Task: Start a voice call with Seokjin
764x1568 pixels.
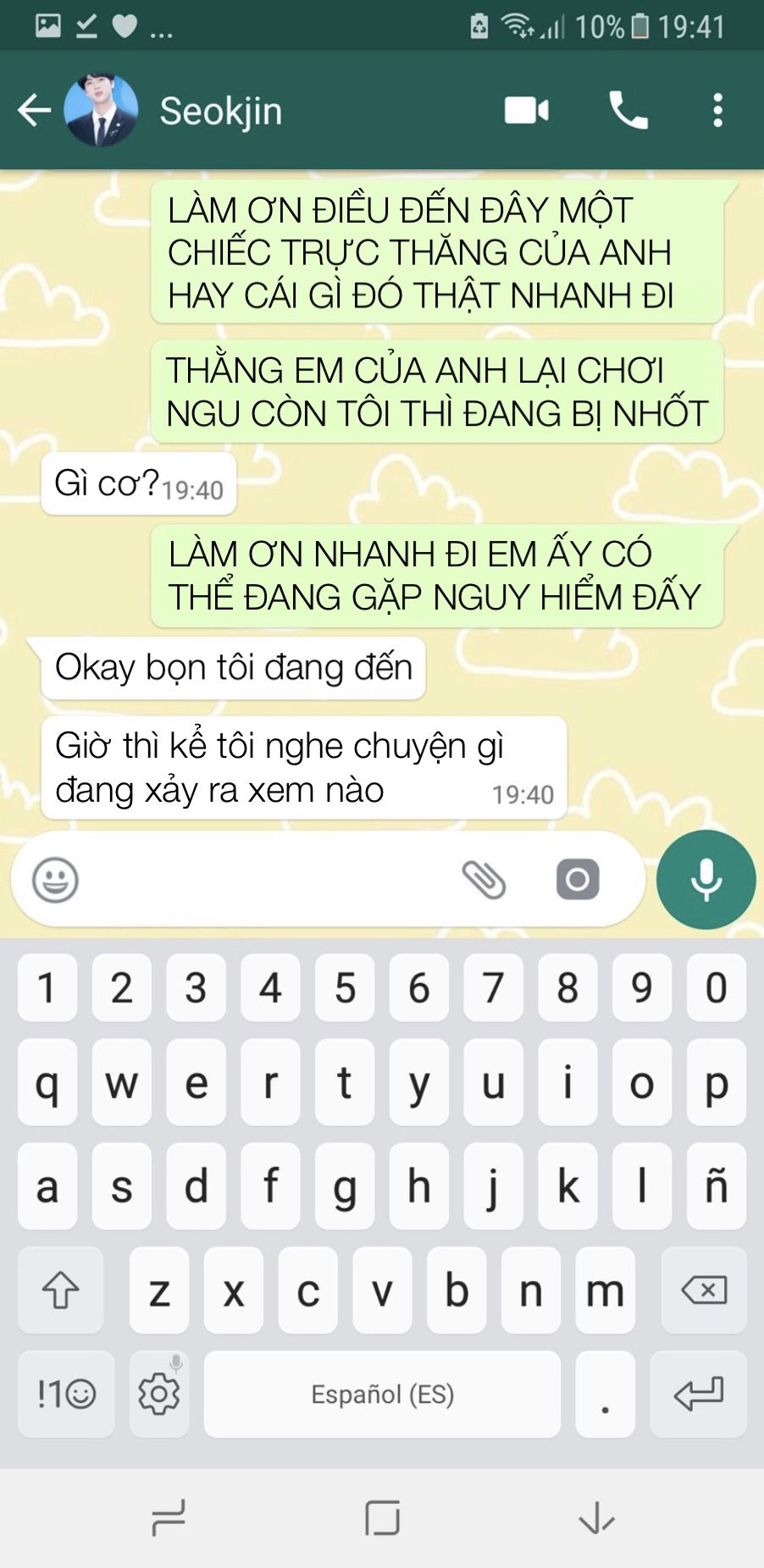Action: (x=628, y=111)
